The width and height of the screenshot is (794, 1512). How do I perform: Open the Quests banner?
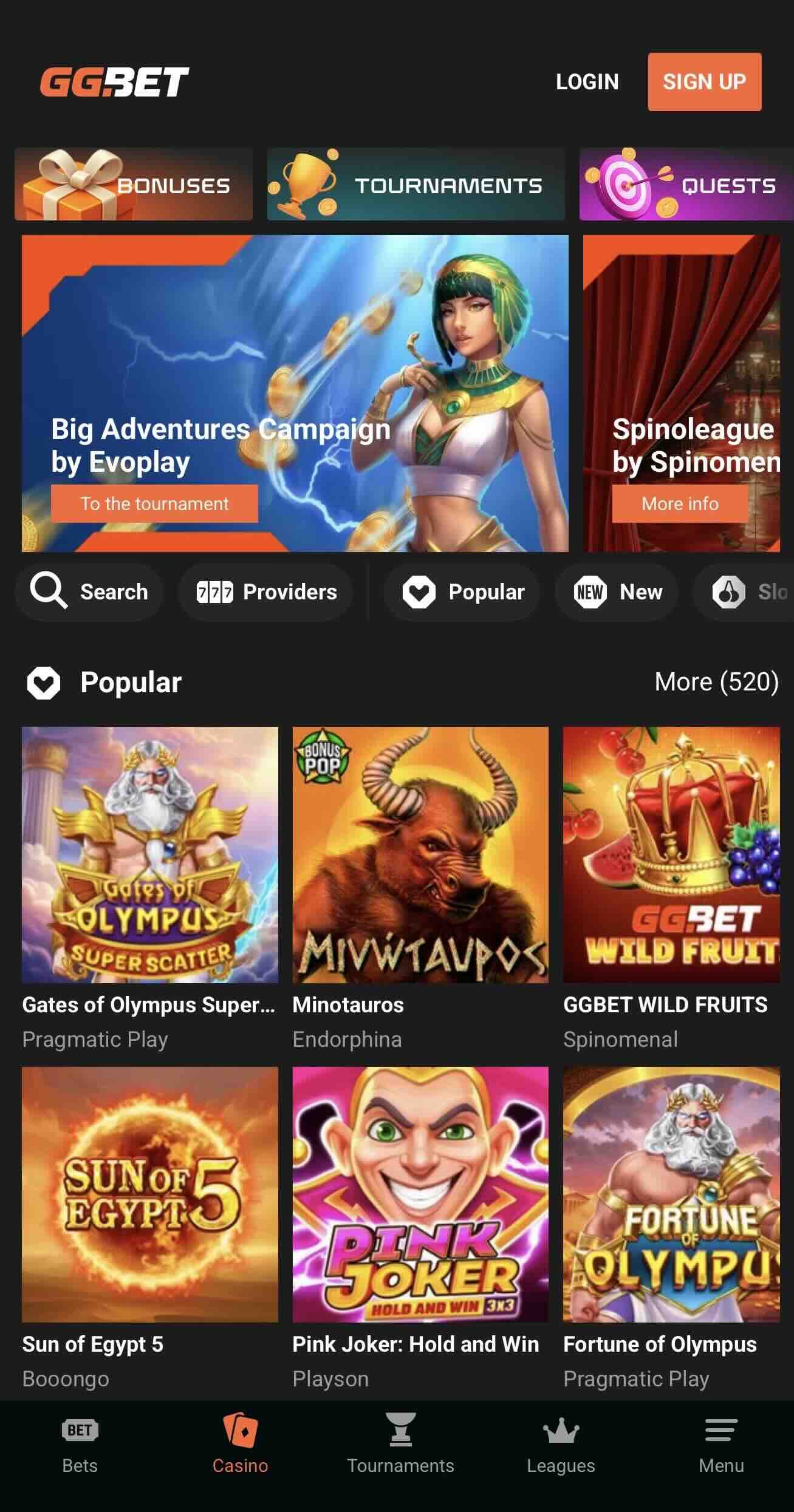coord(686,184)
